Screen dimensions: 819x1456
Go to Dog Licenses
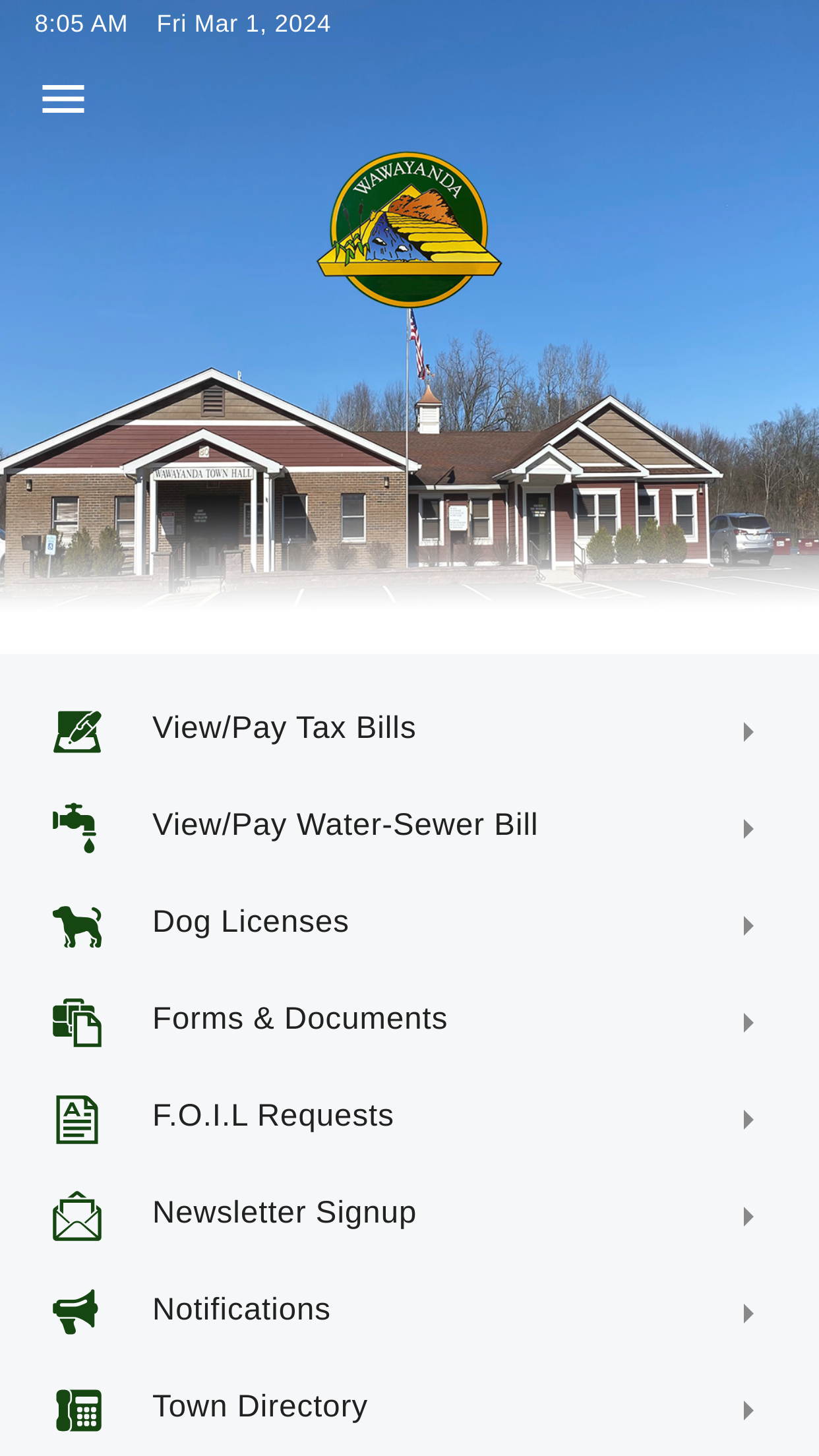click(x=409, y=925)
